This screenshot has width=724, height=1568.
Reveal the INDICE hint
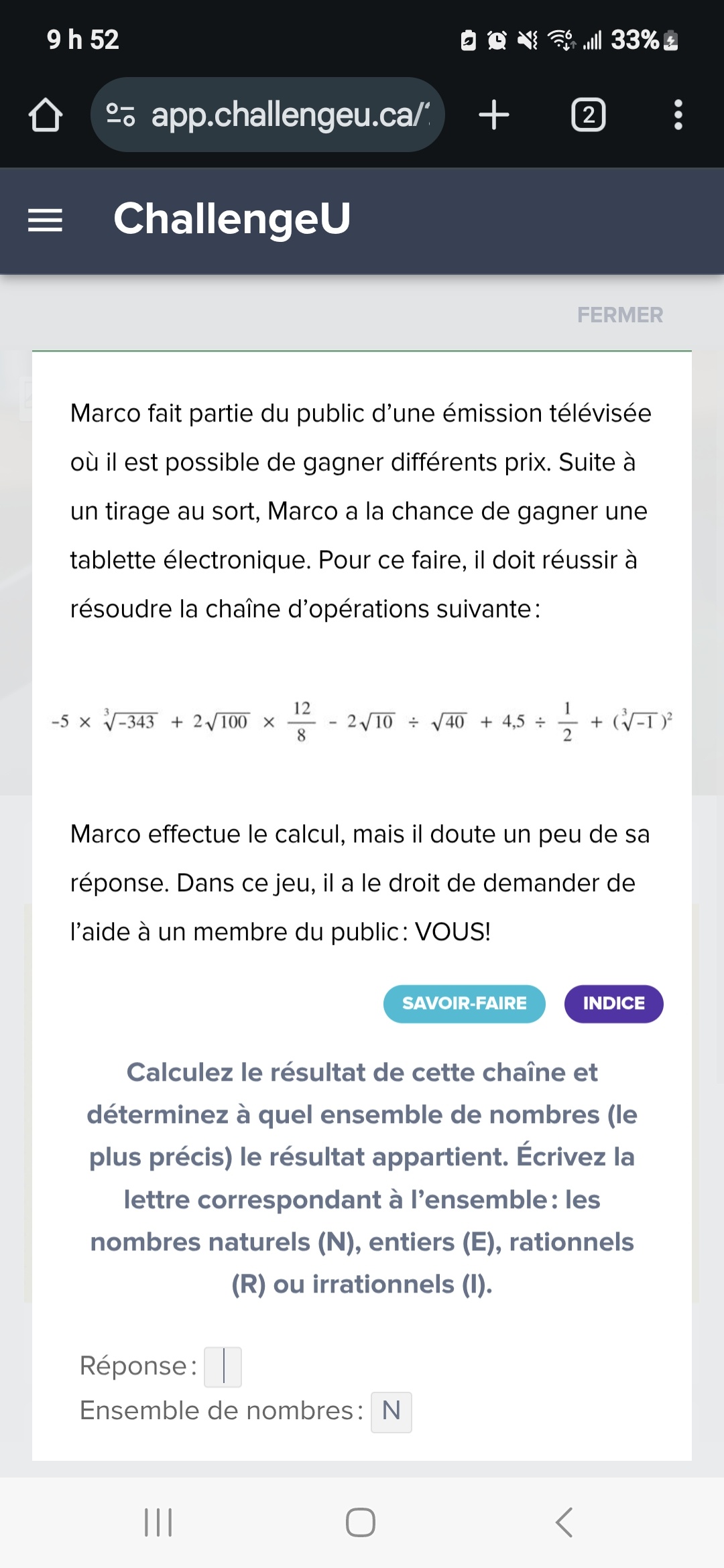tap(613, 1003)
